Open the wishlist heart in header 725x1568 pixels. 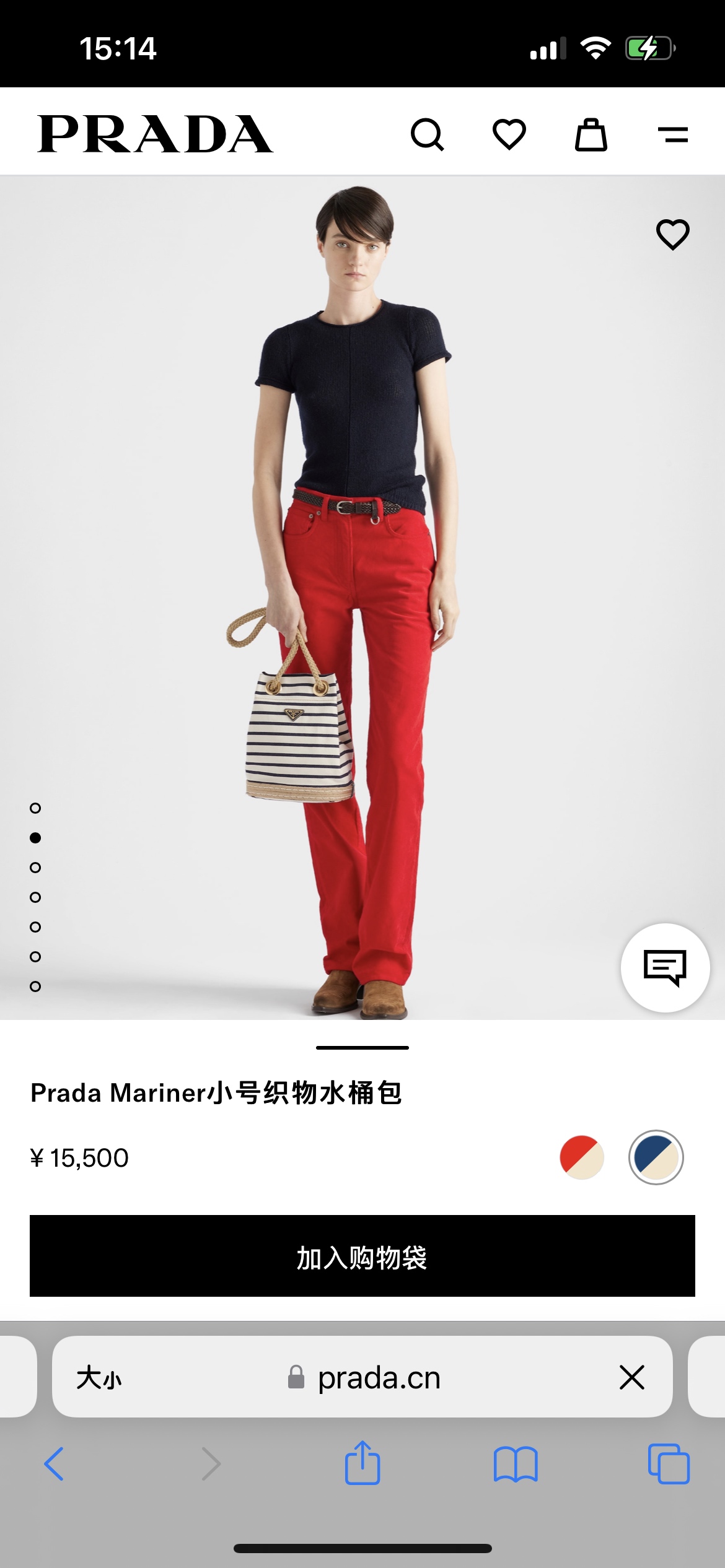(509, 134)
